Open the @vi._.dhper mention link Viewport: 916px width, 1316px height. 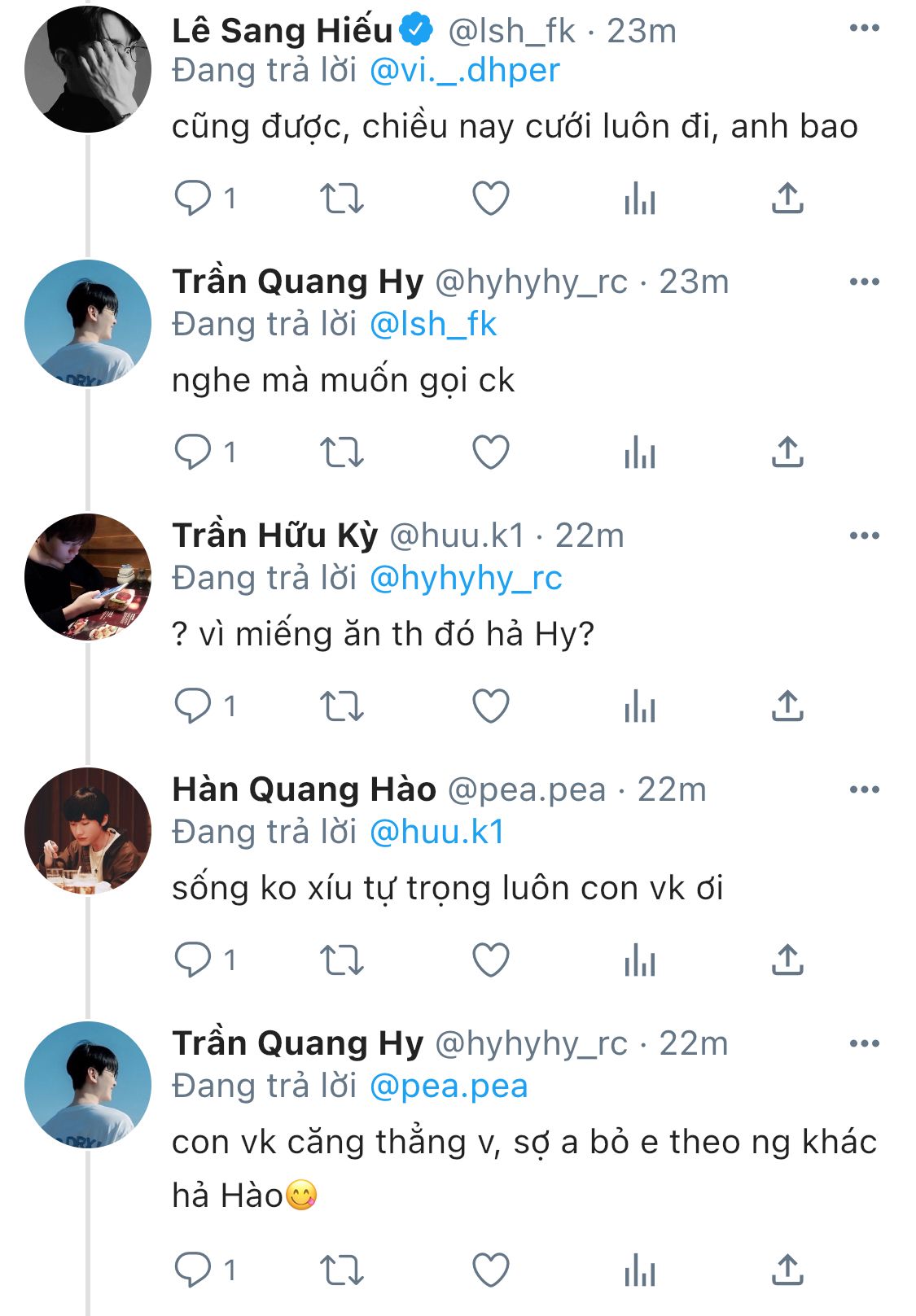(464, 71)
